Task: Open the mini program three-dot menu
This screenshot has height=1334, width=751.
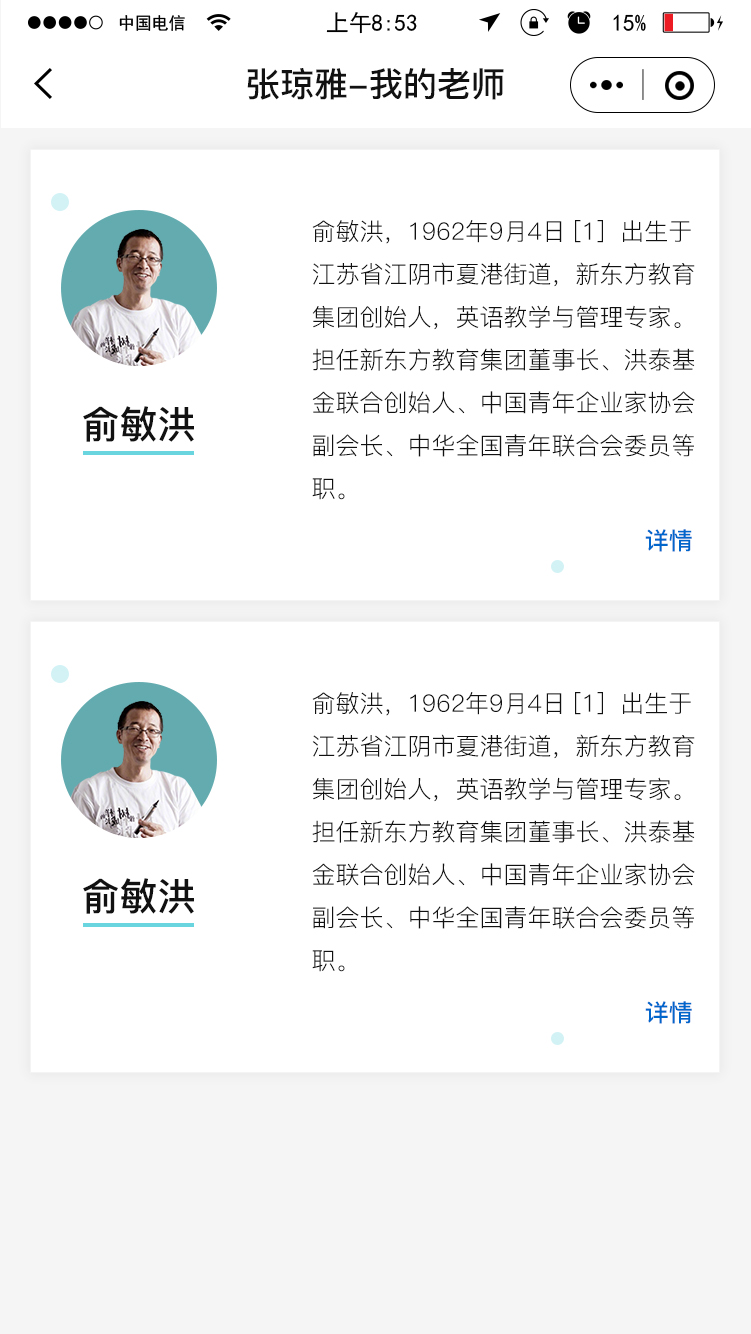Action: click(x=606, y=85)
